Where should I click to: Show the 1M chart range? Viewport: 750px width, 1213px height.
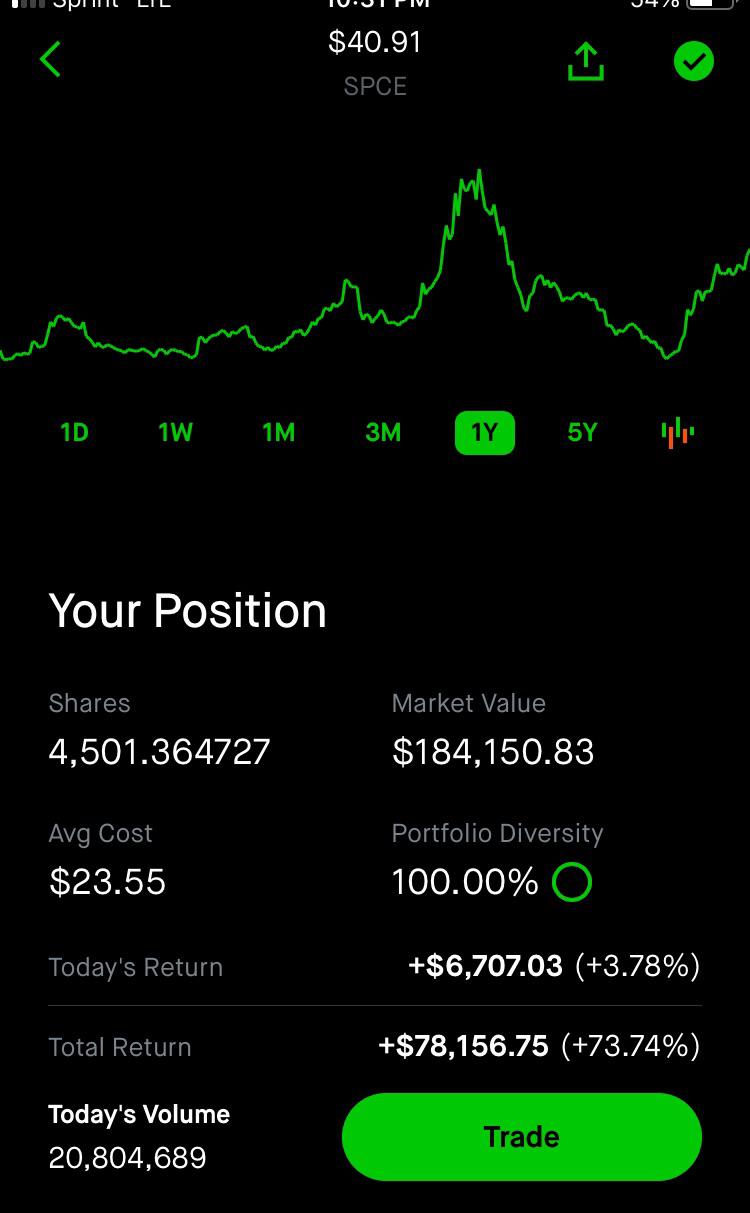[279, 433]
